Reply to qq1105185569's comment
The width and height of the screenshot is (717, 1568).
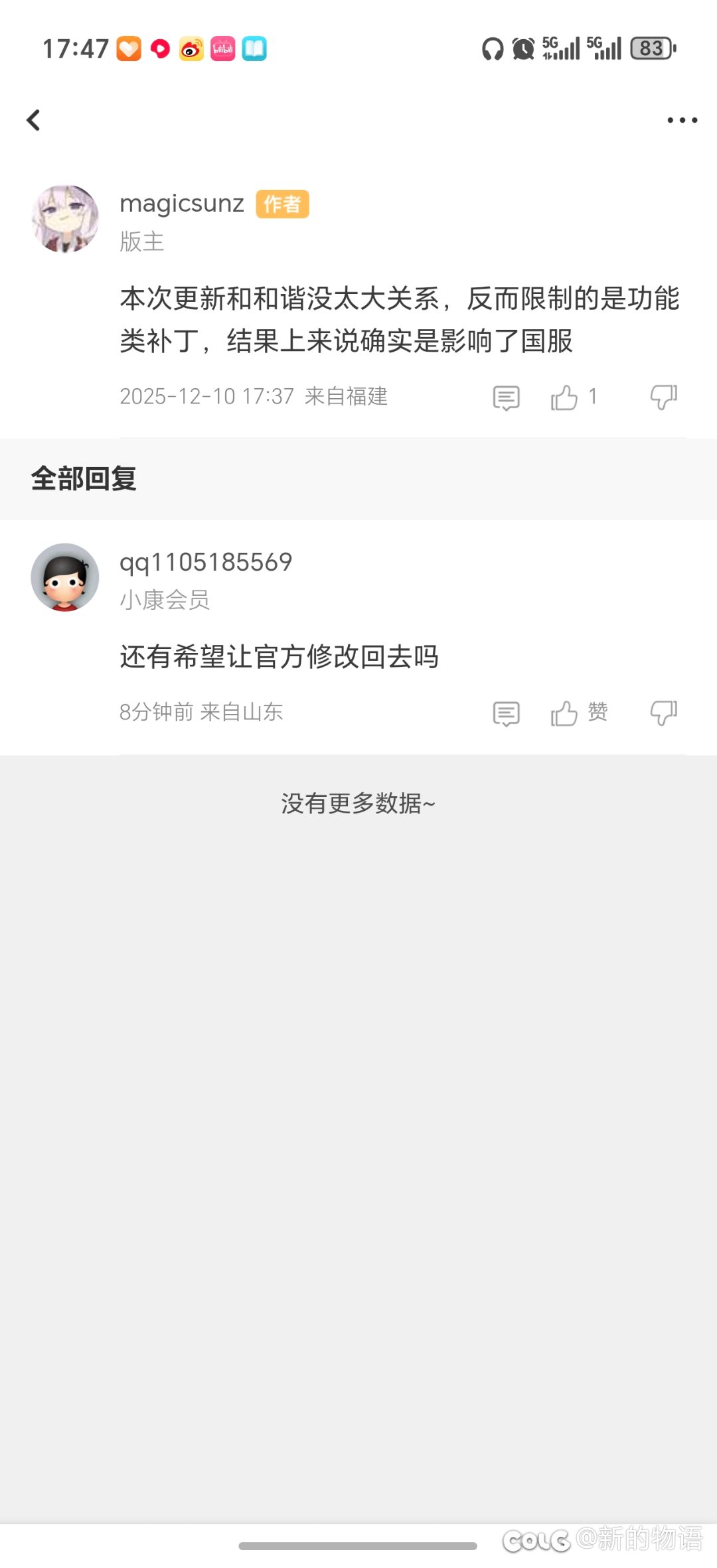pyautogui.click(x=506, y=713)
